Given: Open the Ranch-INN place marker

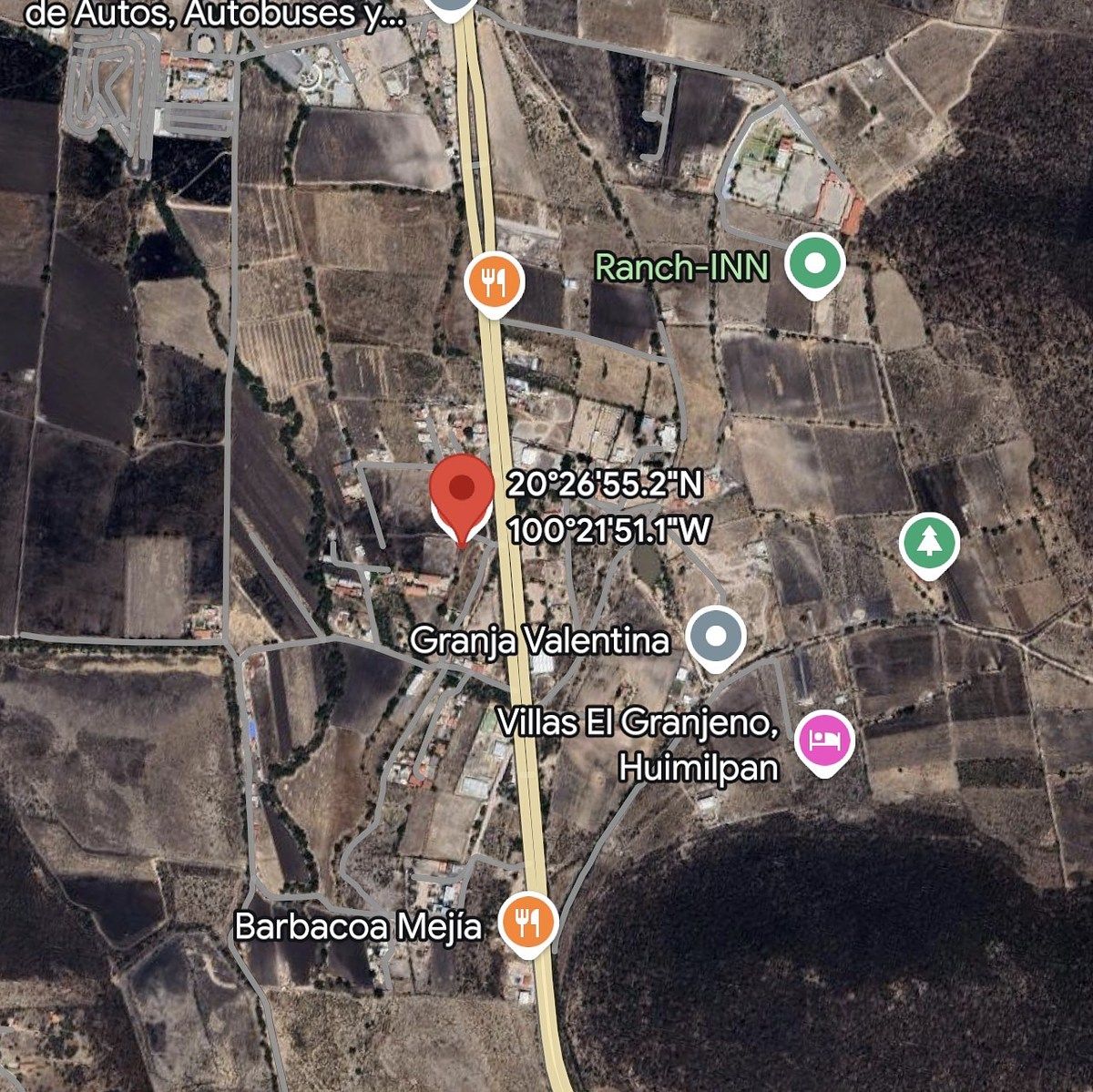Looking at the screenshot, I should [816, 262].
